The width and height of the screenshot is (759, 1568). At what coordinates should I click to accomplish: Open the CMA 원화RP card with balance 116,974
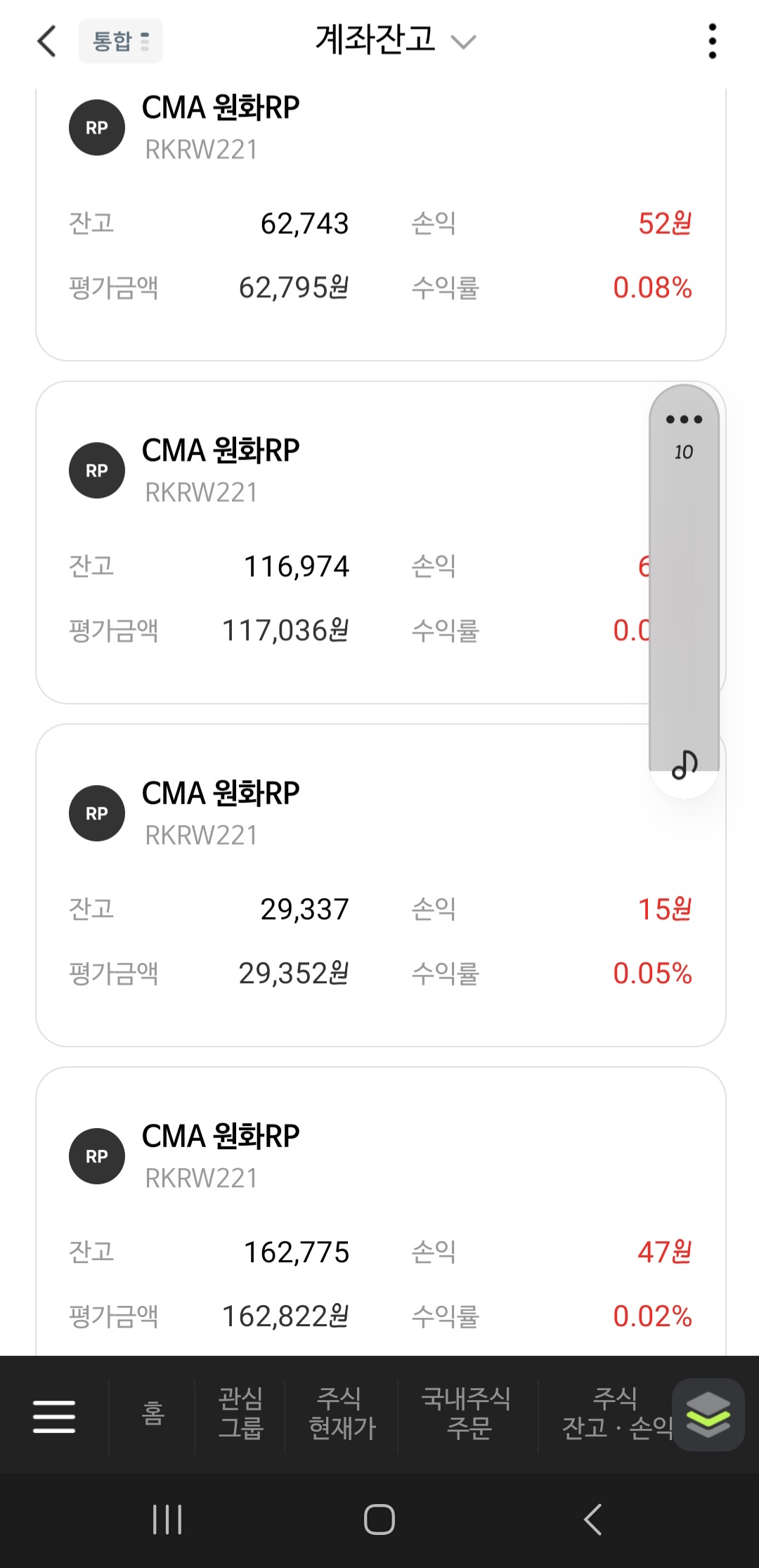coord(337,541)
